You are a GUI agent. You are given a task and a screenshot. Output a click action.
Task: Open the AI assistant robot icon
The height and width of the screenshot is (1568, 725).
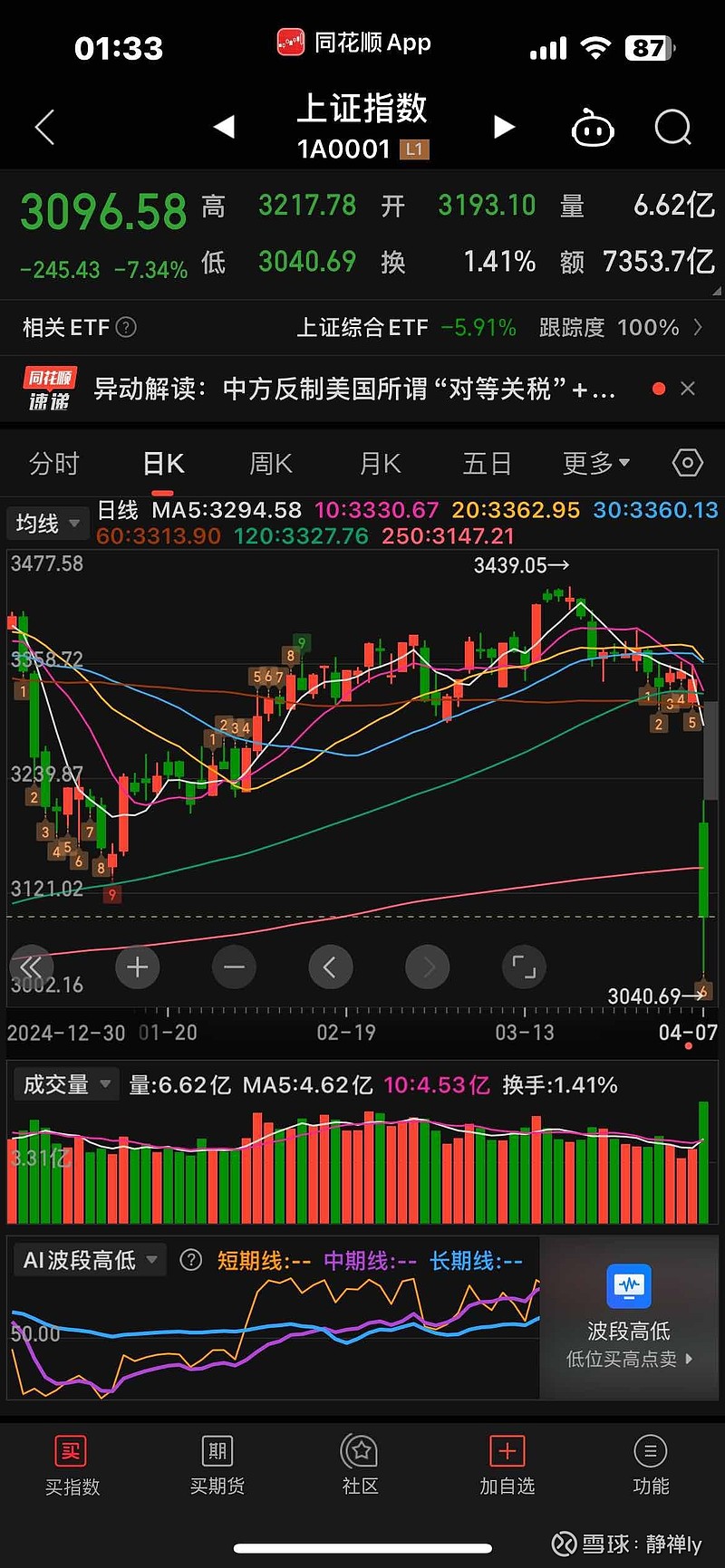(594, 127)
